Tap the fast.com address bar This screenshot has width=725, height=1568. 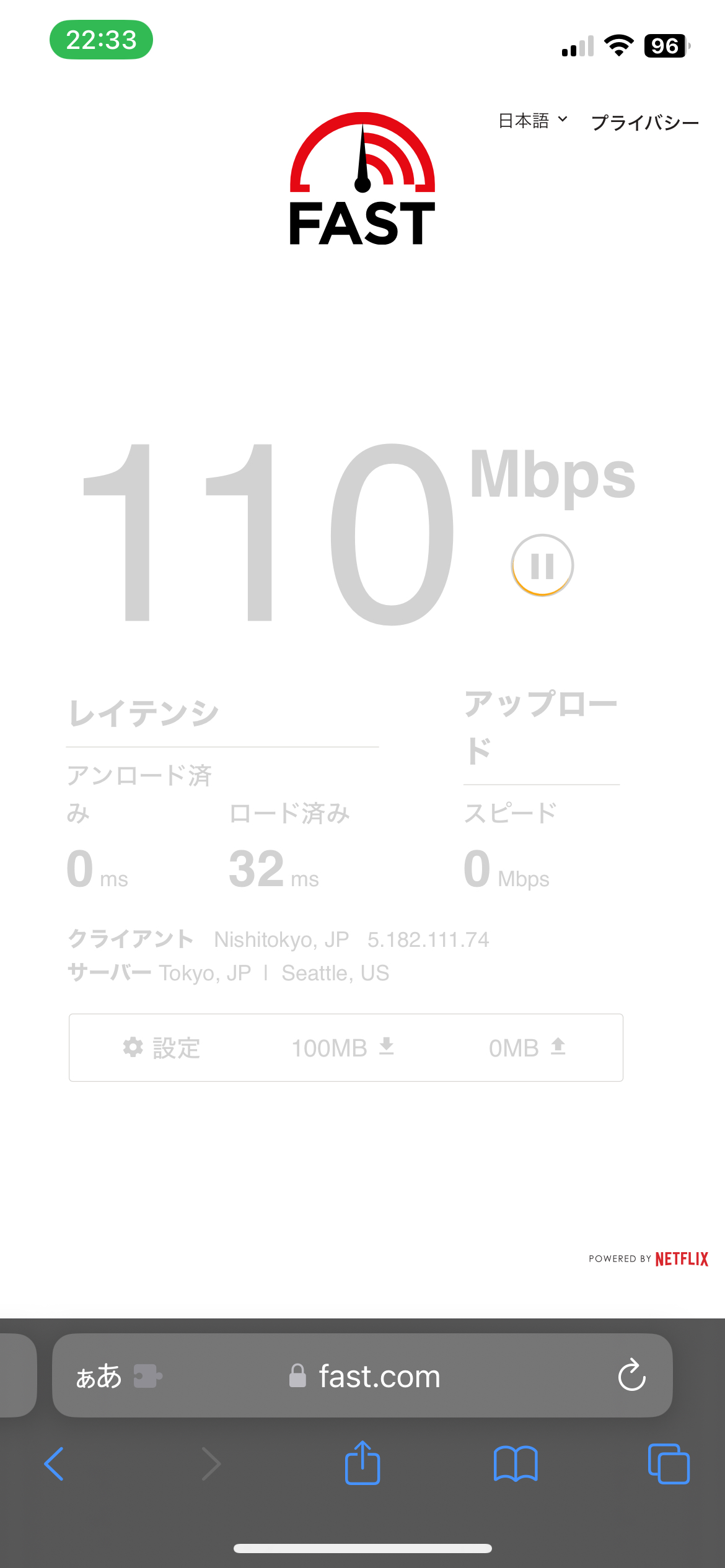pyautogui.click(x=378, y=1376)
